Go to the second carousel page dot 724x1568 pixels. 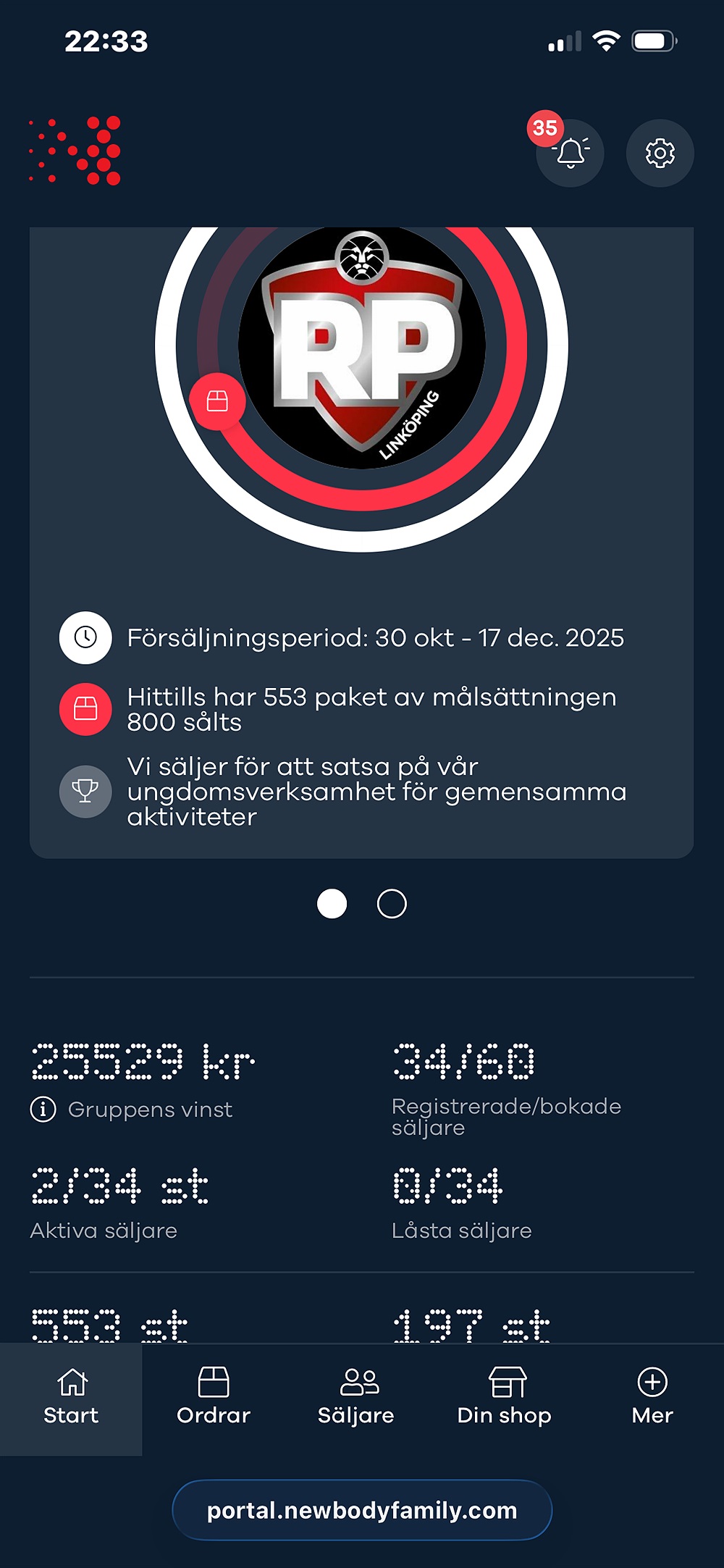[392, 904]
